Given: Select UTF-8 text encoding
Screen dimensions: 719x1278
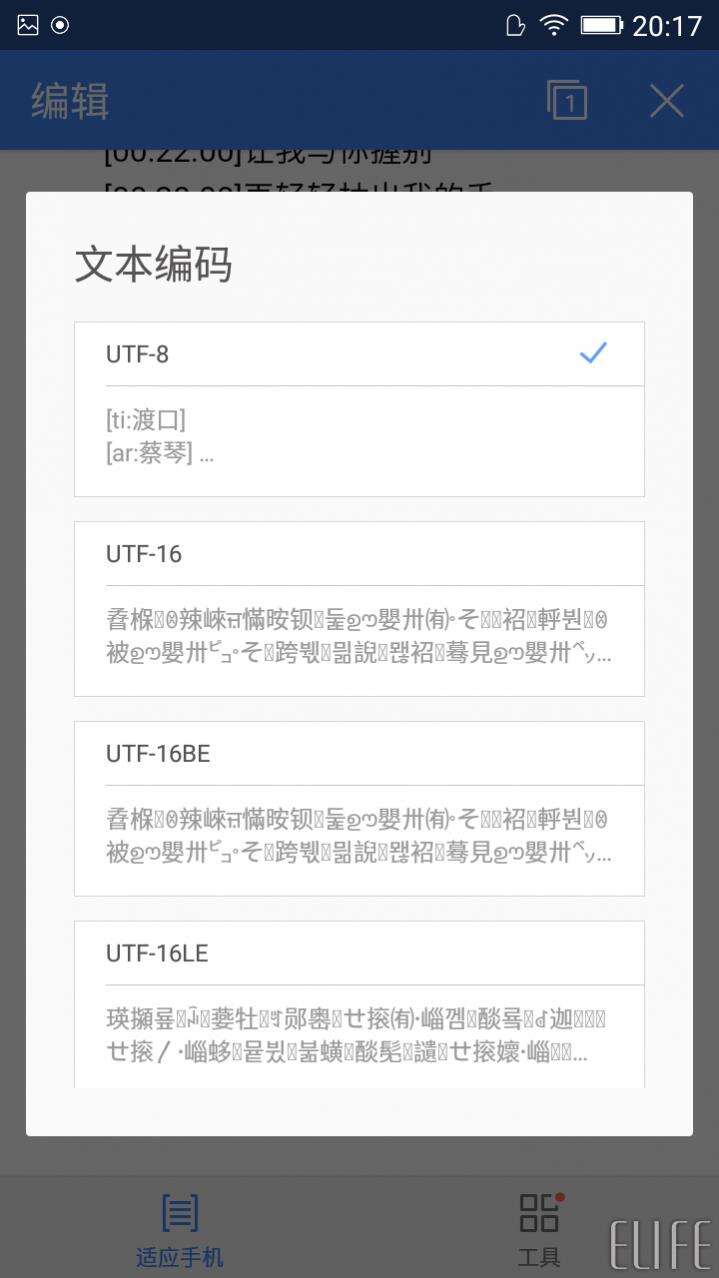Looking at the screenshot, I should click(358, 354).
